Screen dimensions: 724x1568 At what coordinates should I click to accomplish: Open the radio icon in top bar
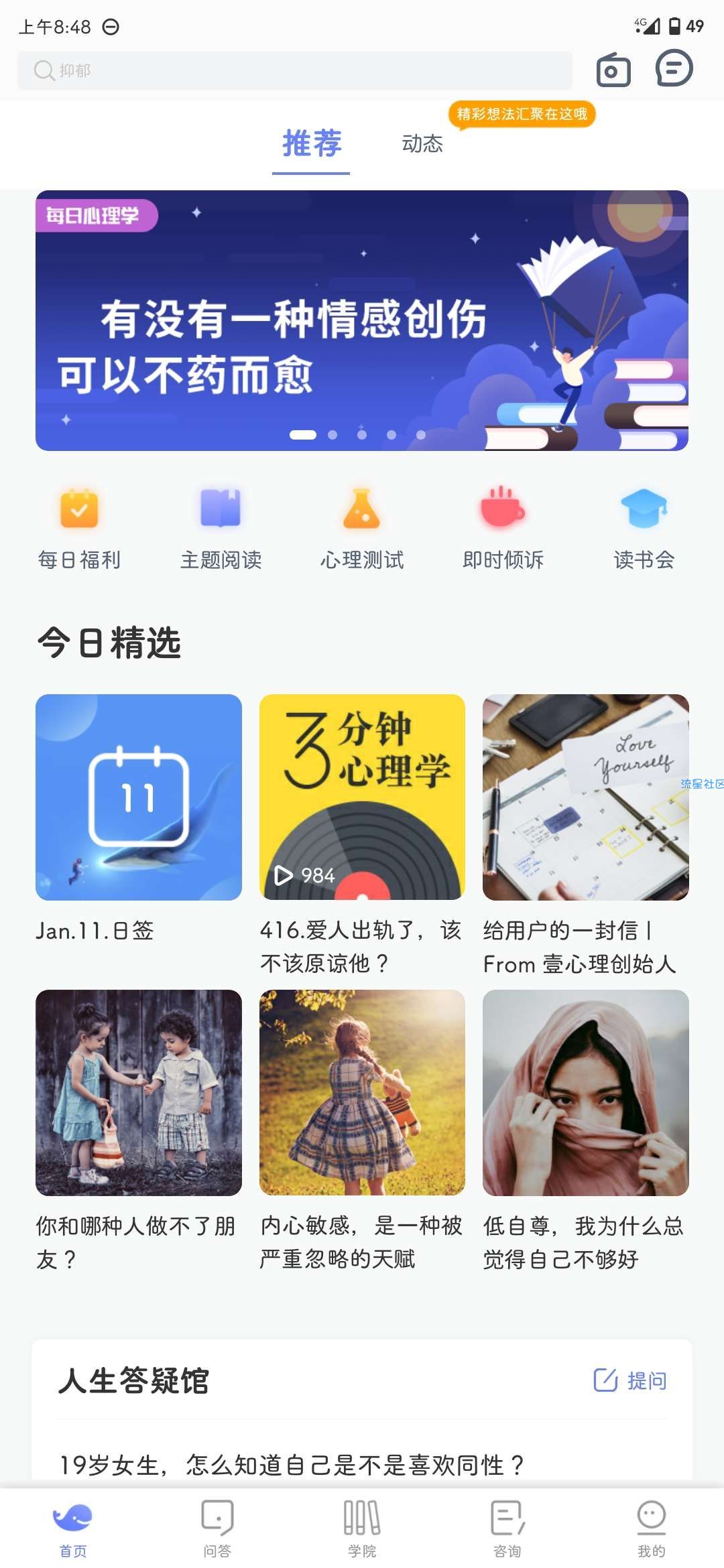(x=613, y=70)
